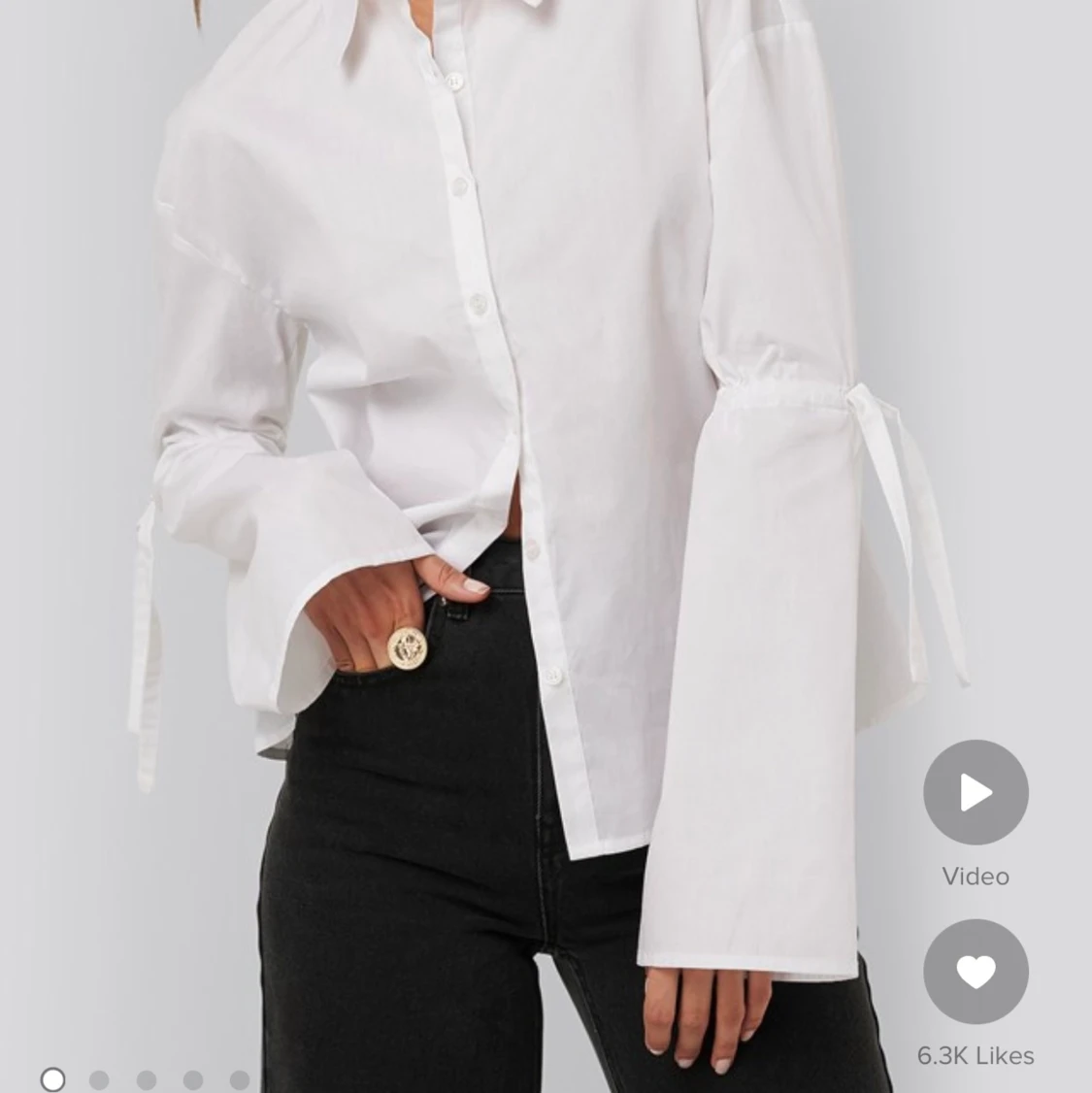Select the third page indicator dot
1092x1093 pixels.
(x=147, y=1079)
